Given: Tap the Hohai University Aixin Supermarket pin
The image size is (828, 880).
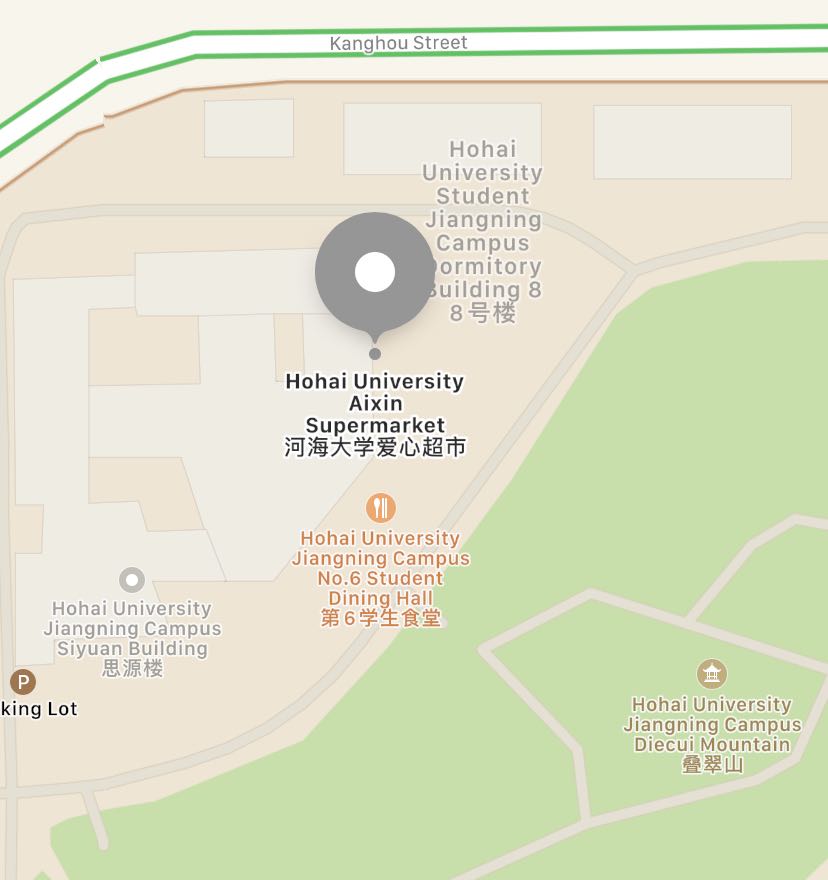Looking at the screenshot, I should (x=375, y=272).
